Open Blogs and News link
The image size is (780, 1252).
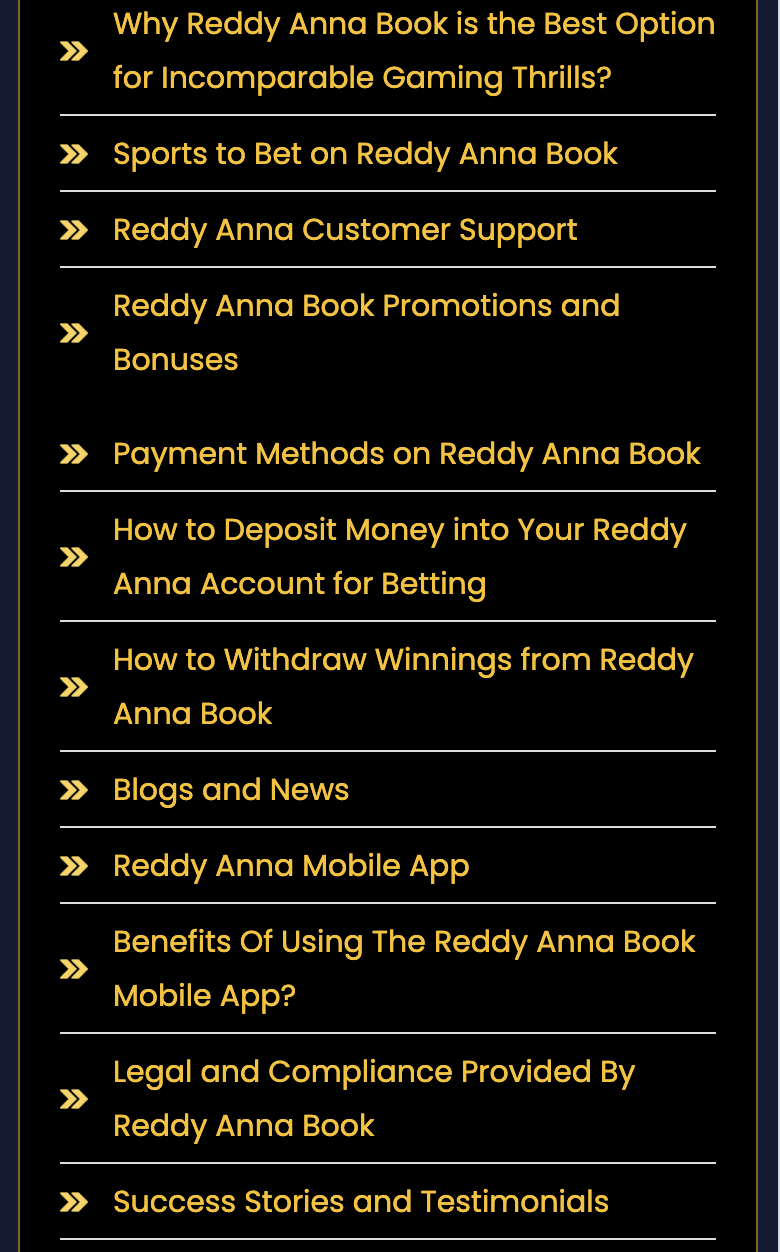point(231,790)
